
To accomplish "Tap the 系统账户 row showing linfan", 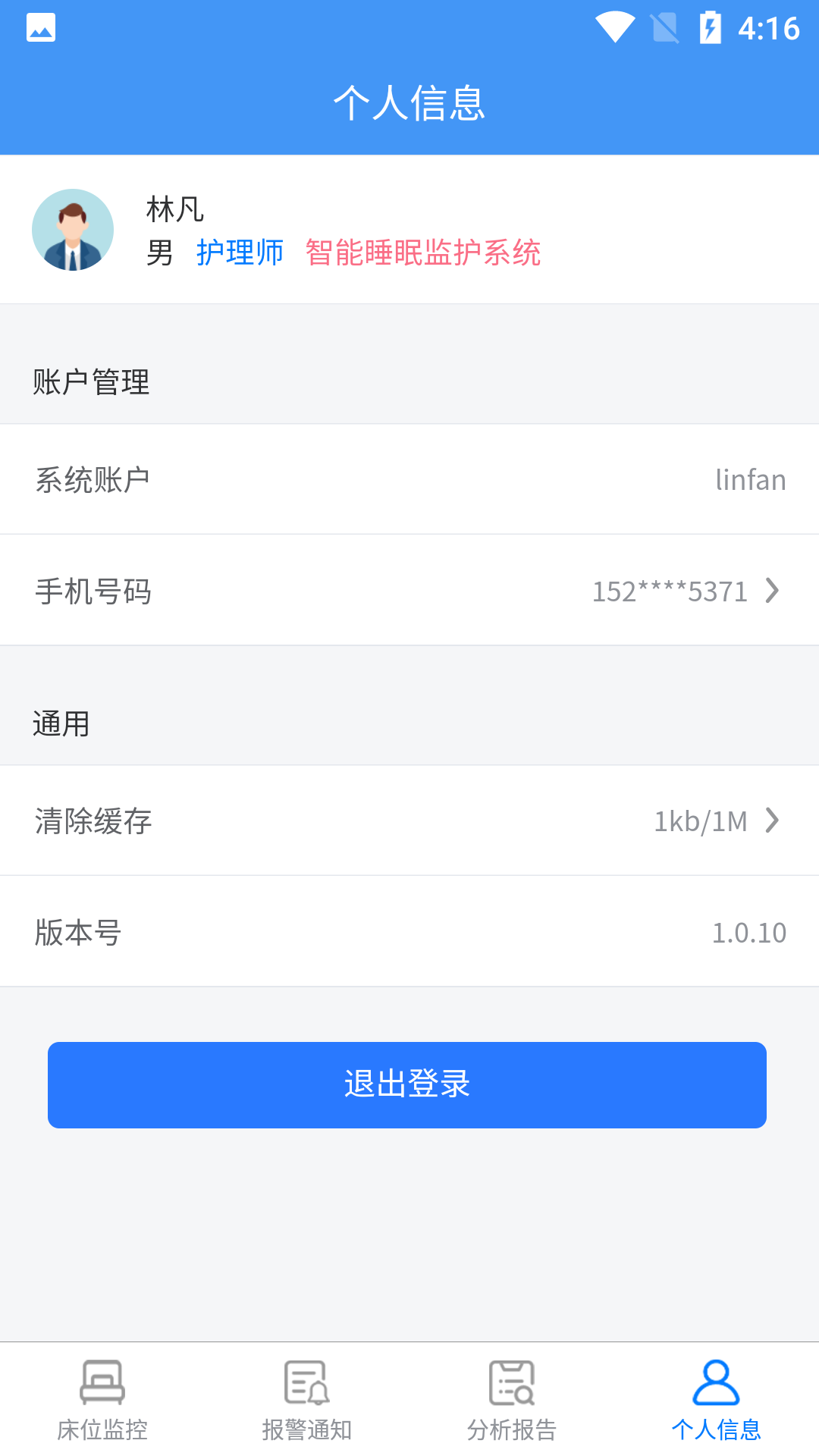I will [409, 479].
